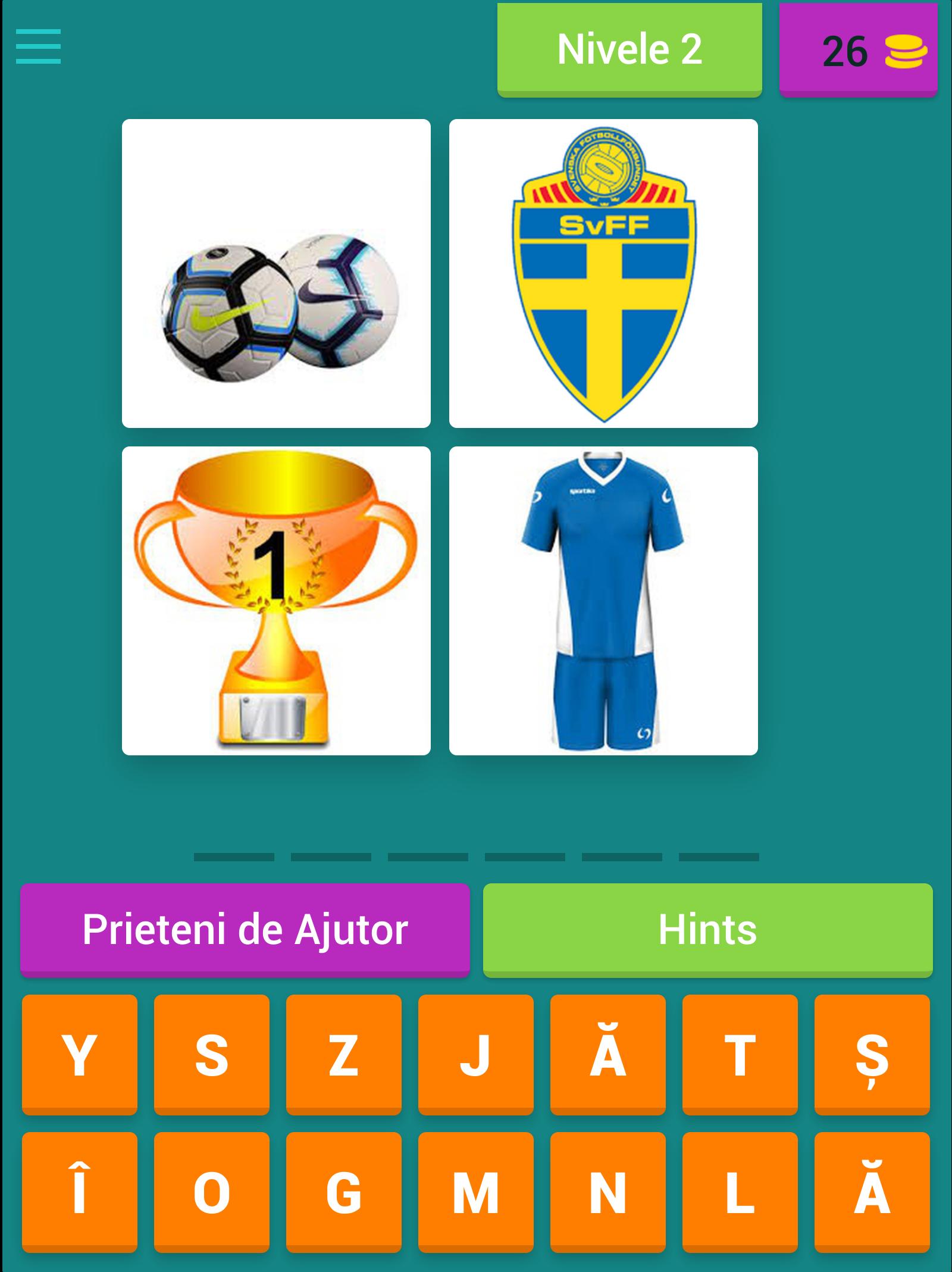Pick the letter N tile

point(608,1192)
